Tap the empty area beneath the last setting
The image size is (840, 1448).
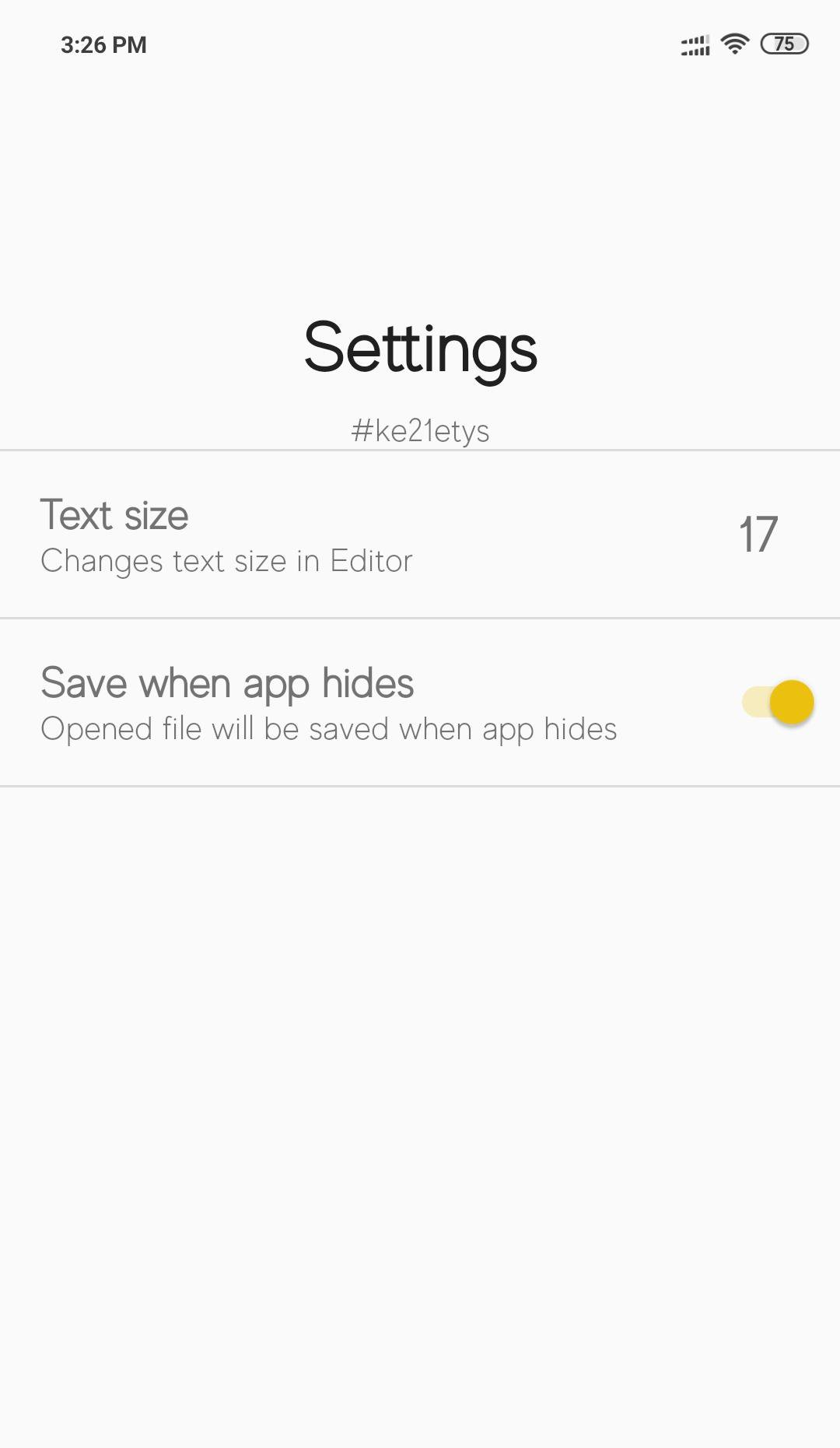pos(420,1011)
